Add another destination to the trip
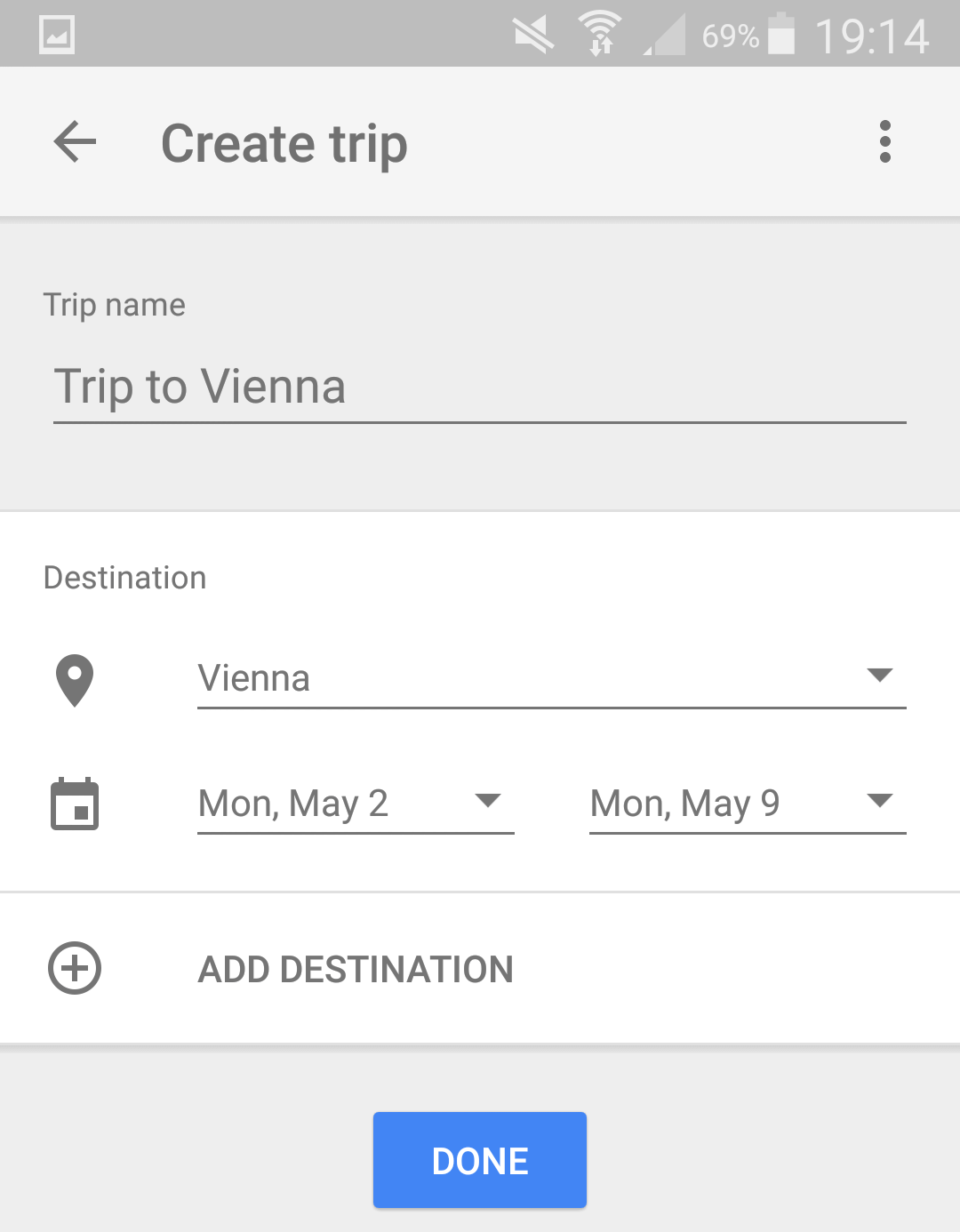Viewport: 960px width, 1232px height. 356,969
